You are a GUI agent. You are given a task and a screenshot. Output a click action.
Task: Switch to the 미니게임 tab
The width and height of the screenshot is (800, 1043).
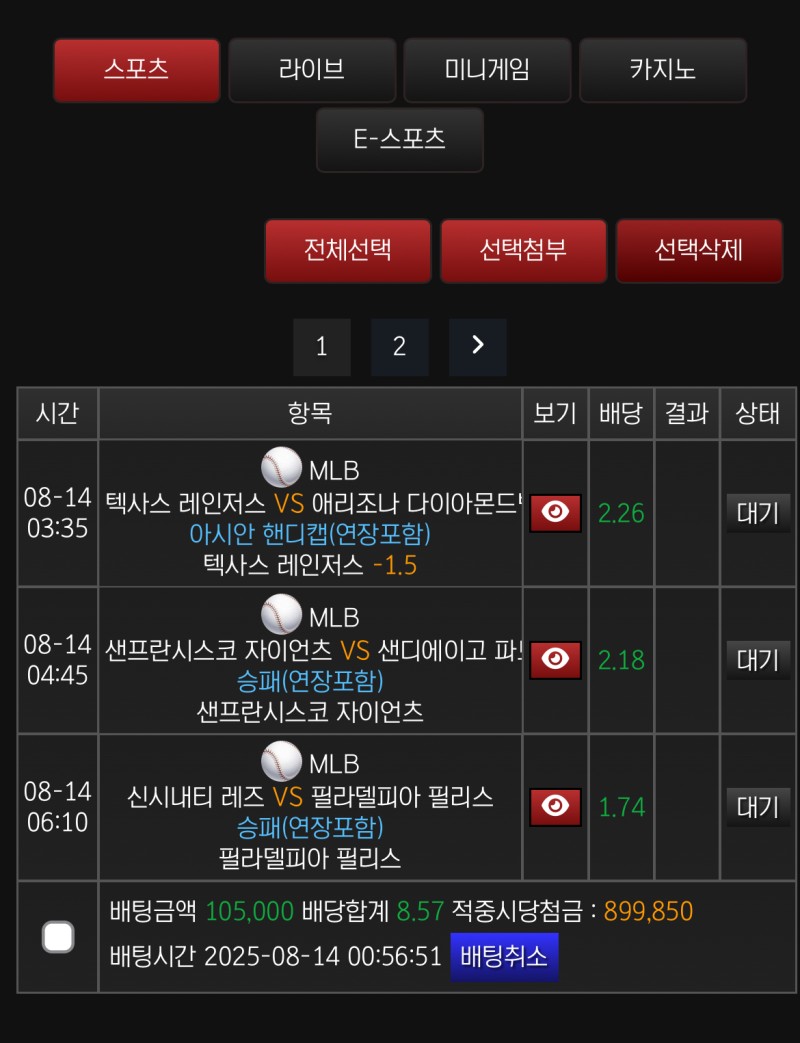point(487,70)
